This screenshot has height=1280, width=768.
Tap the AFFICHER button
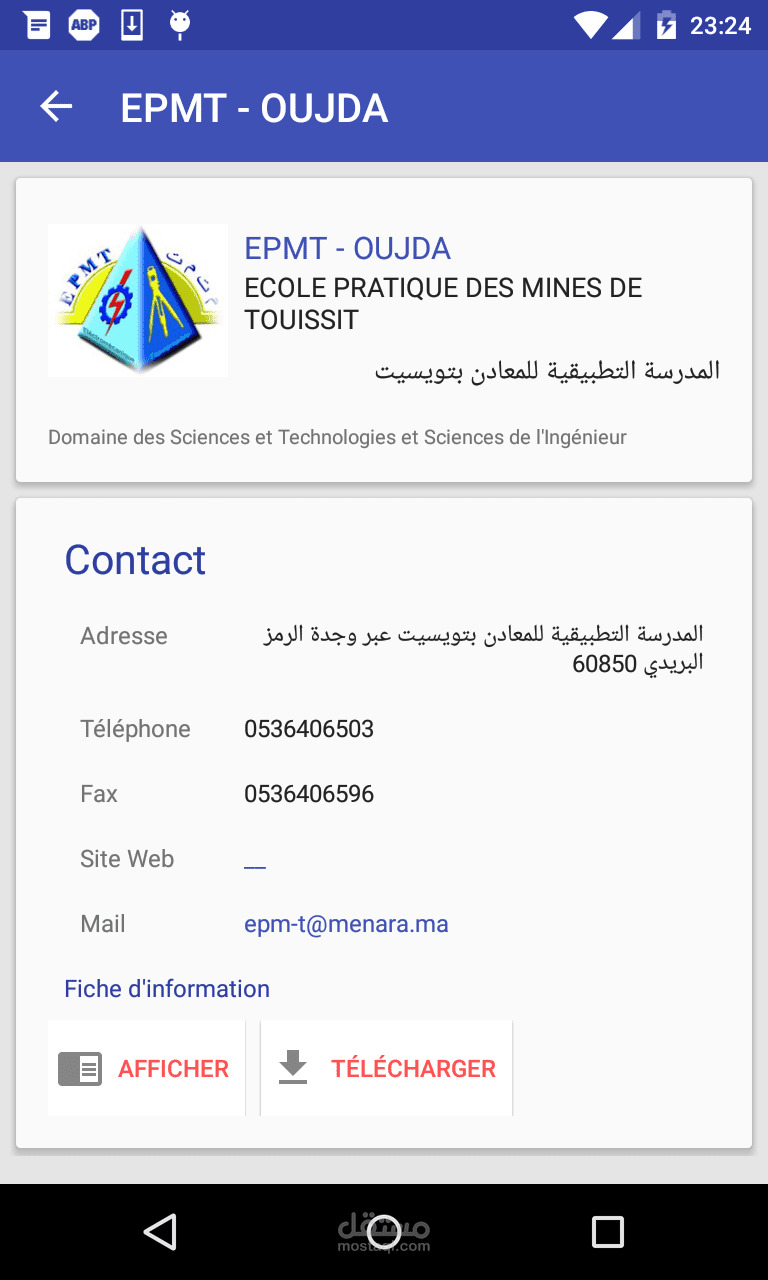coord(146,1068)
